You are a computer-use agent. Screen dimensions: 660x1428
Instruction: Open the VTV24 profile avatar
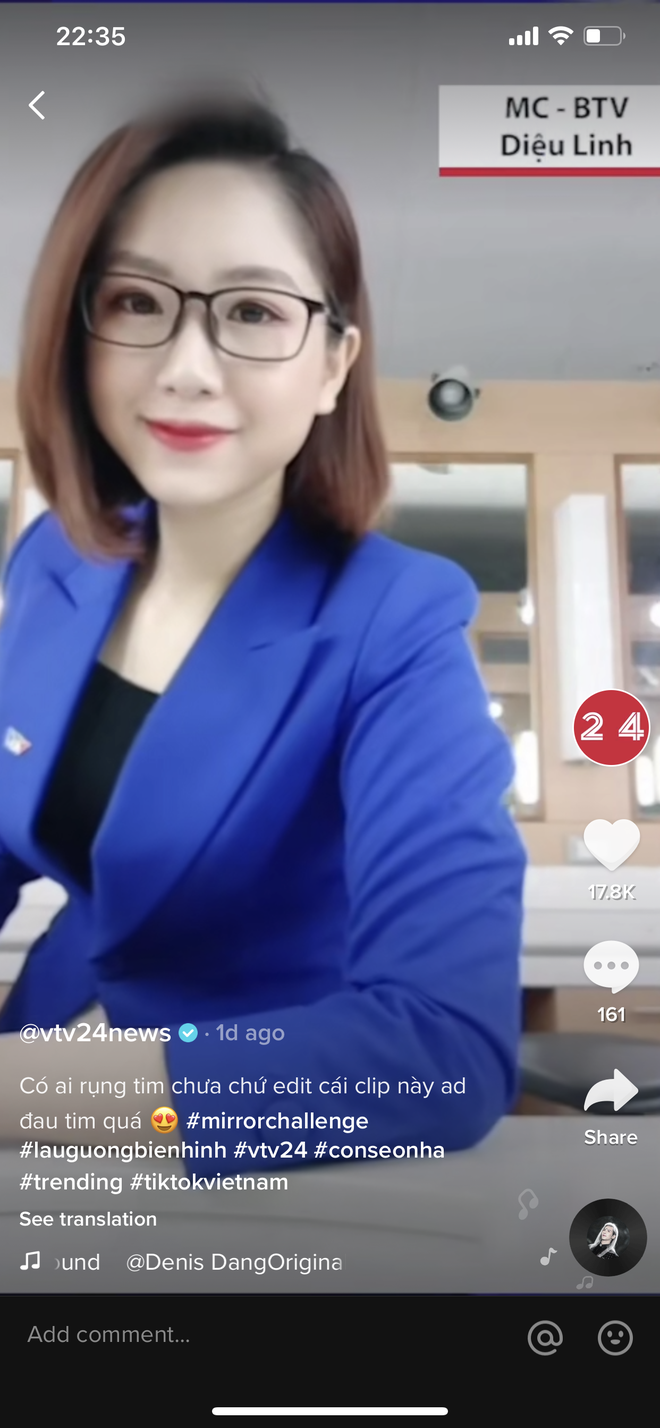[611, 727]
